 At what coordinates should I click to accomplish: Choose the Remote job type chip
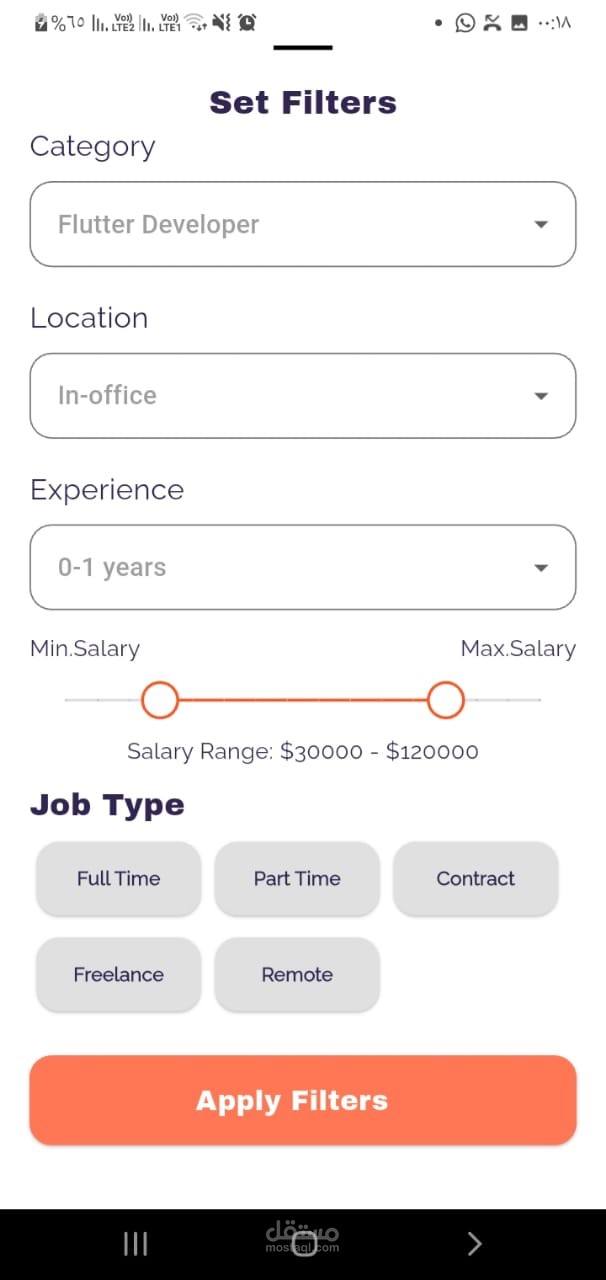297,974
